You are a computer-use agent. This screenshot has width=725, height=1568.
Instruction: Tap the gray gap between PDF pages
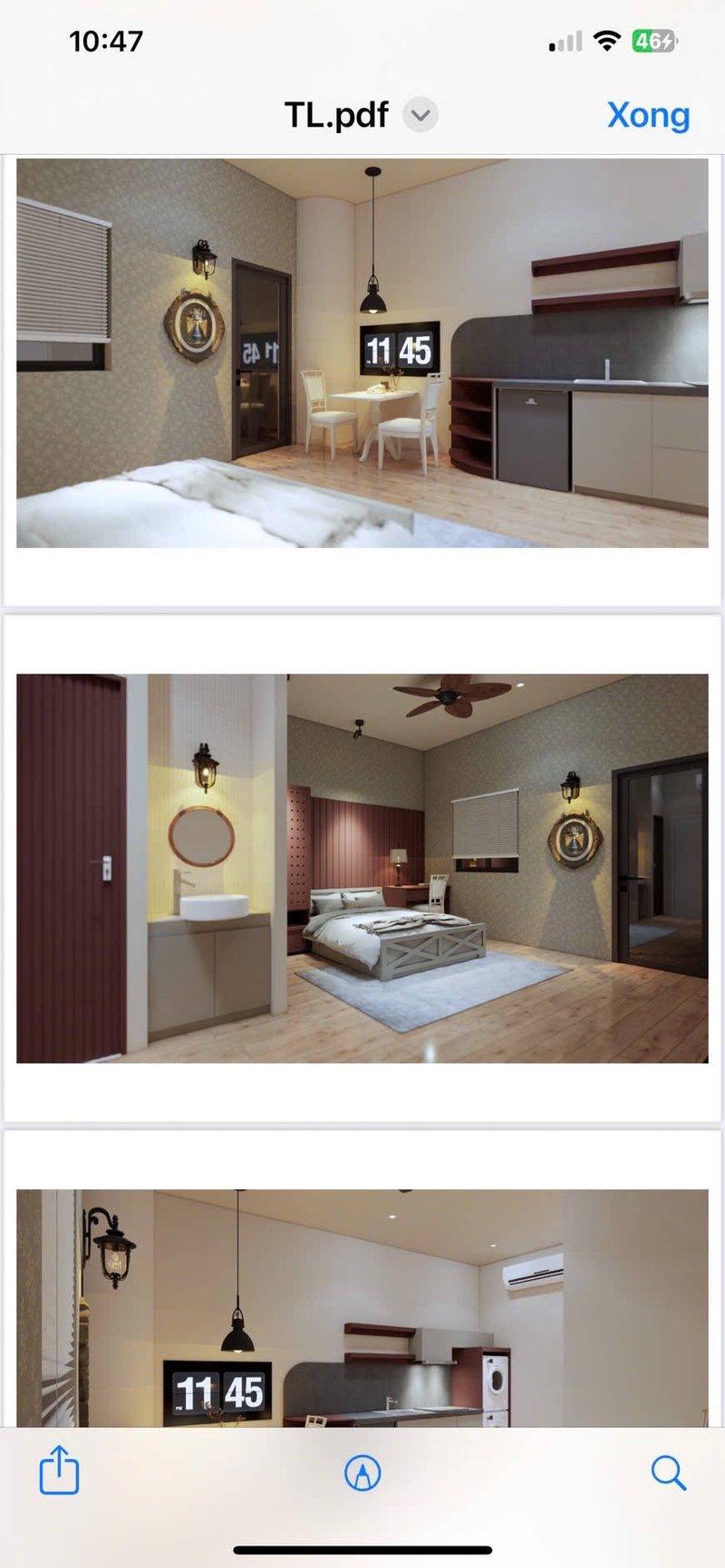[x=362, y=607]
